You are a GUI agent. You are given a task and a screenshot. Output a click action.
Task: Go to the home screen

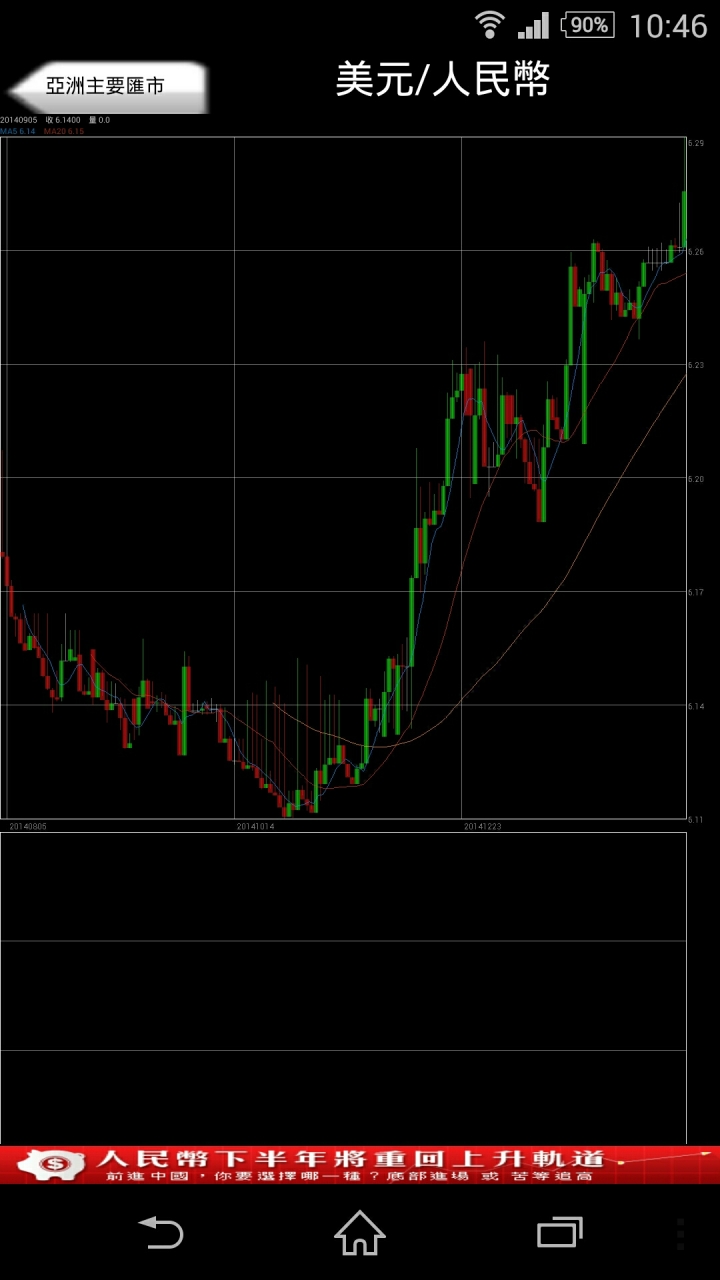point(360,1232)
